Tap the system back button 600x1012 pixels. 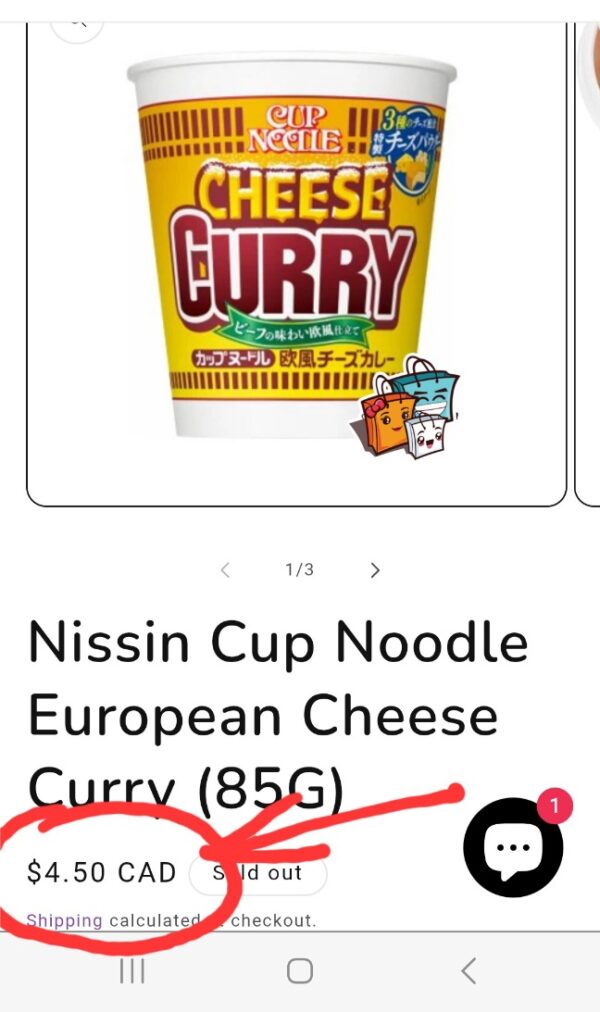click(468, 970)
